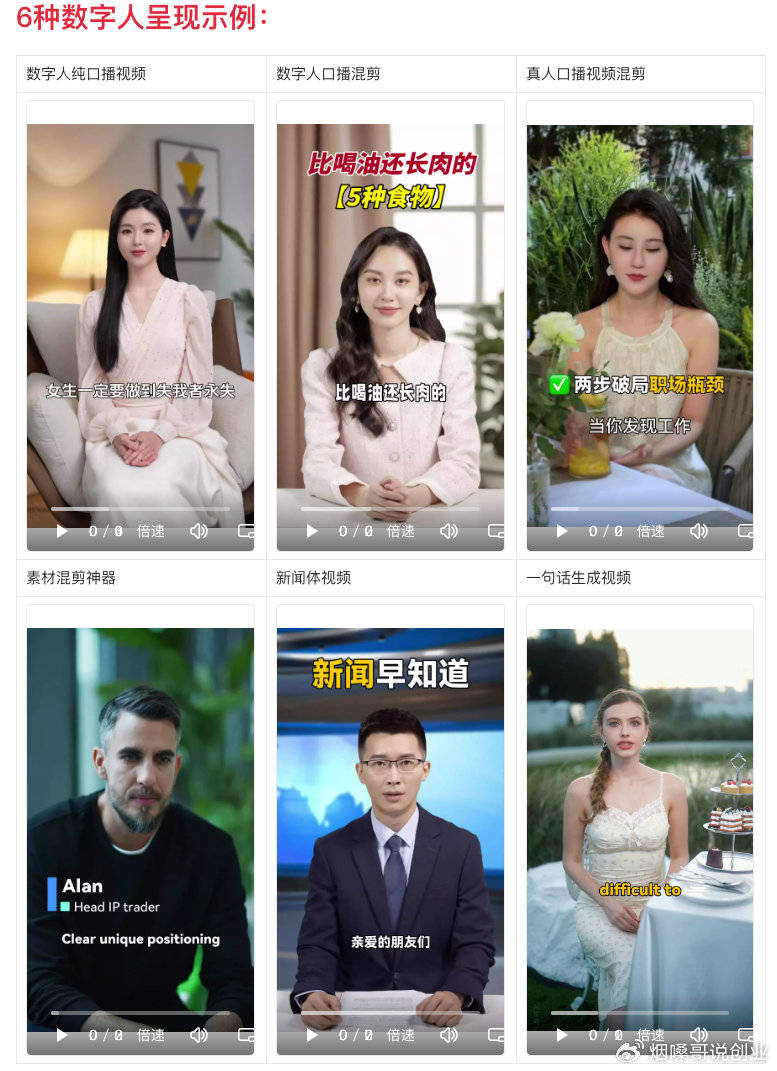Mute the 真人口播视频混剪 video volume

698,531
